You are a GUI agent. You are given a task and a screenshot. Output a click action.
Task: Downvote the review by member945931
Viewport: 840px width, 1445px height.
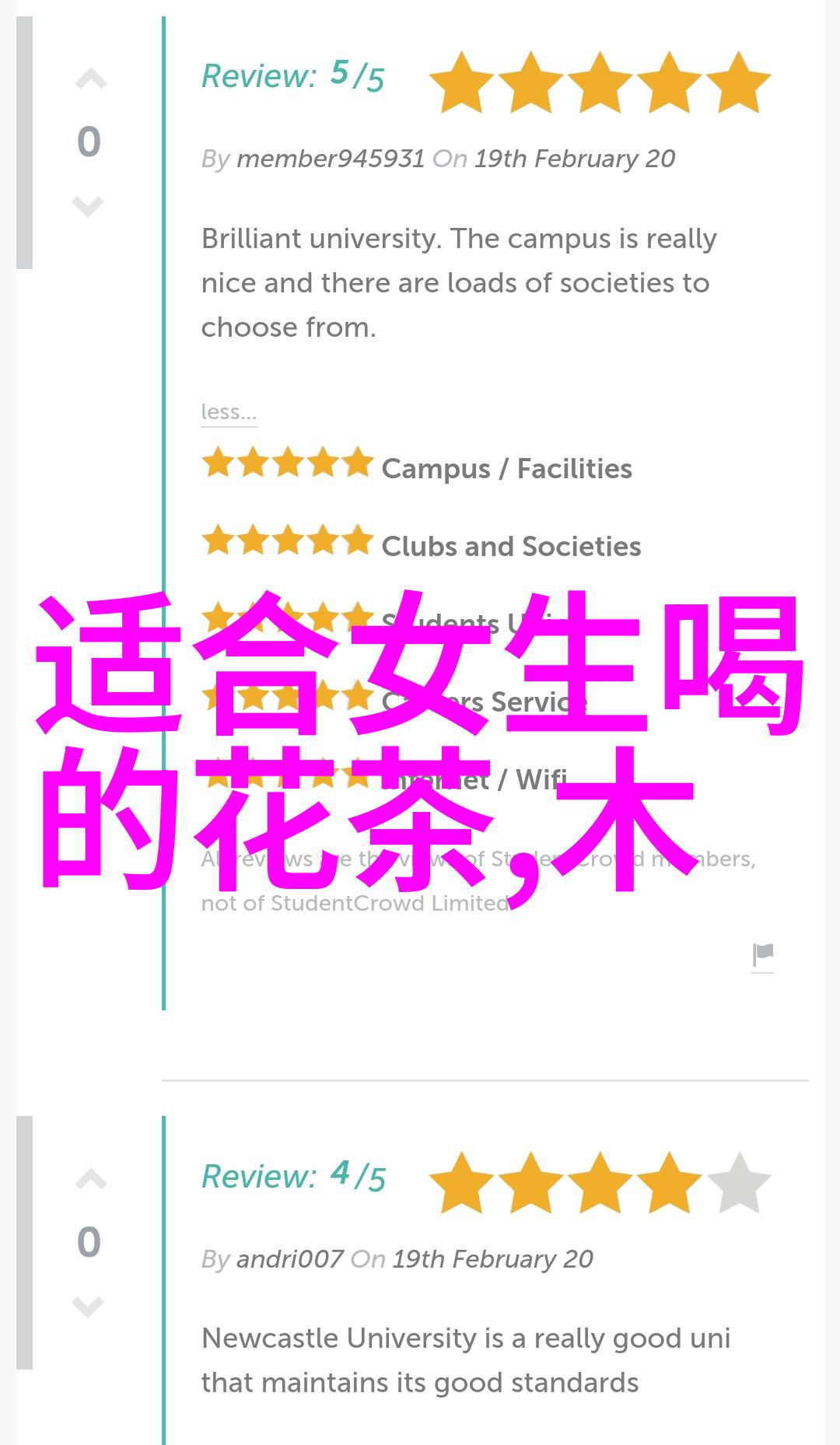[x=88, y=206]
